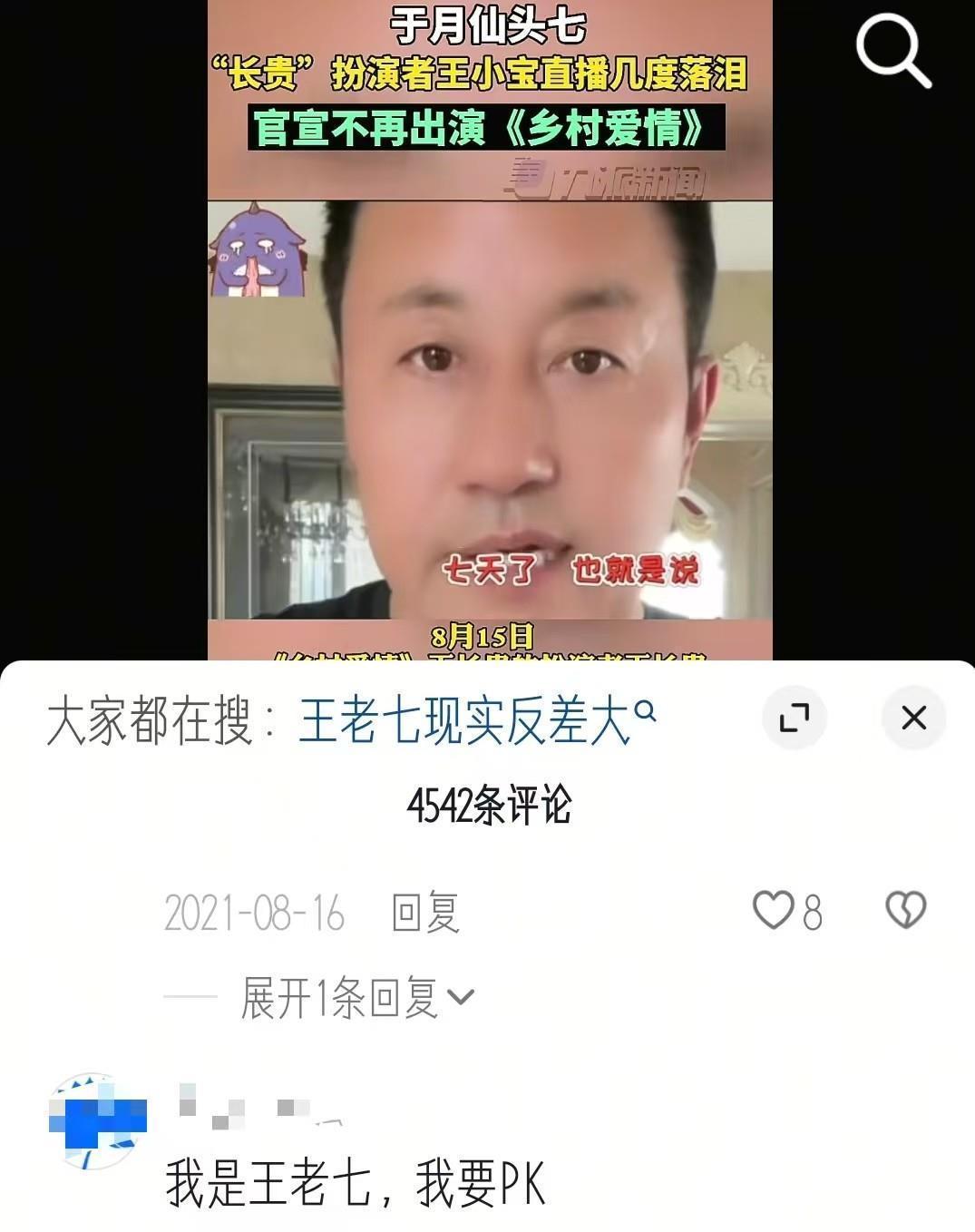The height and width of the screenshot is (1232, 975).
Task: Expand comments panel to full screen
Action: (x=795, y=718)
